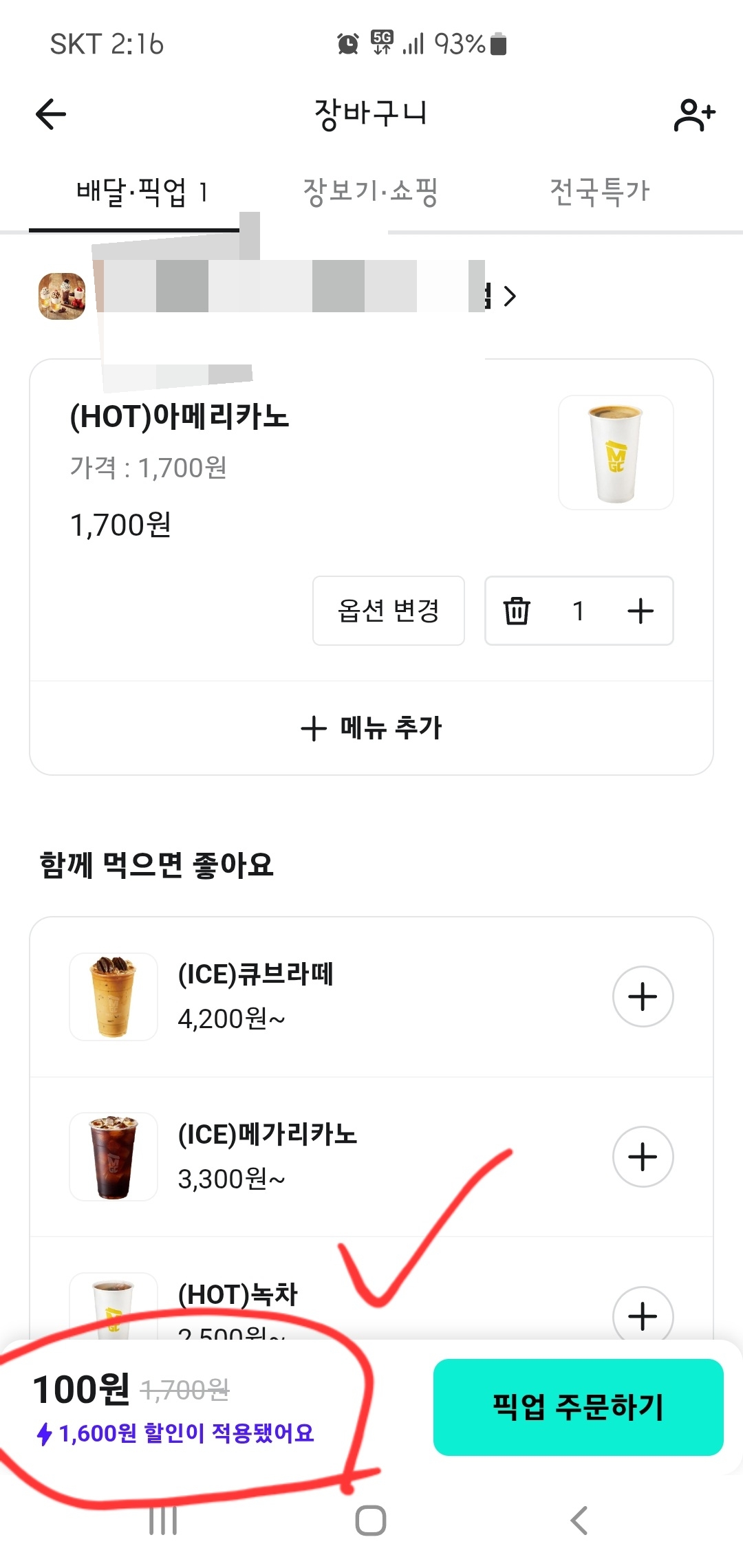Switch to the 장보기·쇼핑 tab
This screenshot has height=1568, width=743.
coord(370,192)
